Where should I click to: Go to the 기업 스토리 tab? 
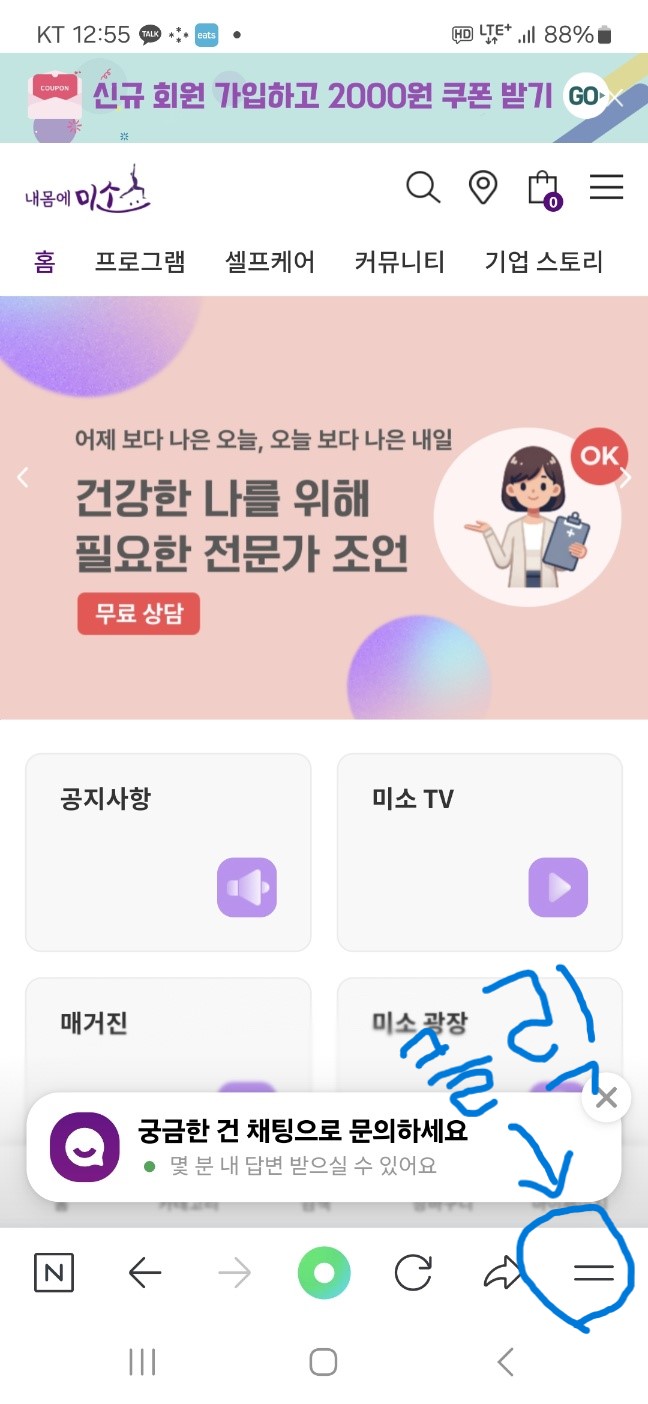click(x=543, y=262)
